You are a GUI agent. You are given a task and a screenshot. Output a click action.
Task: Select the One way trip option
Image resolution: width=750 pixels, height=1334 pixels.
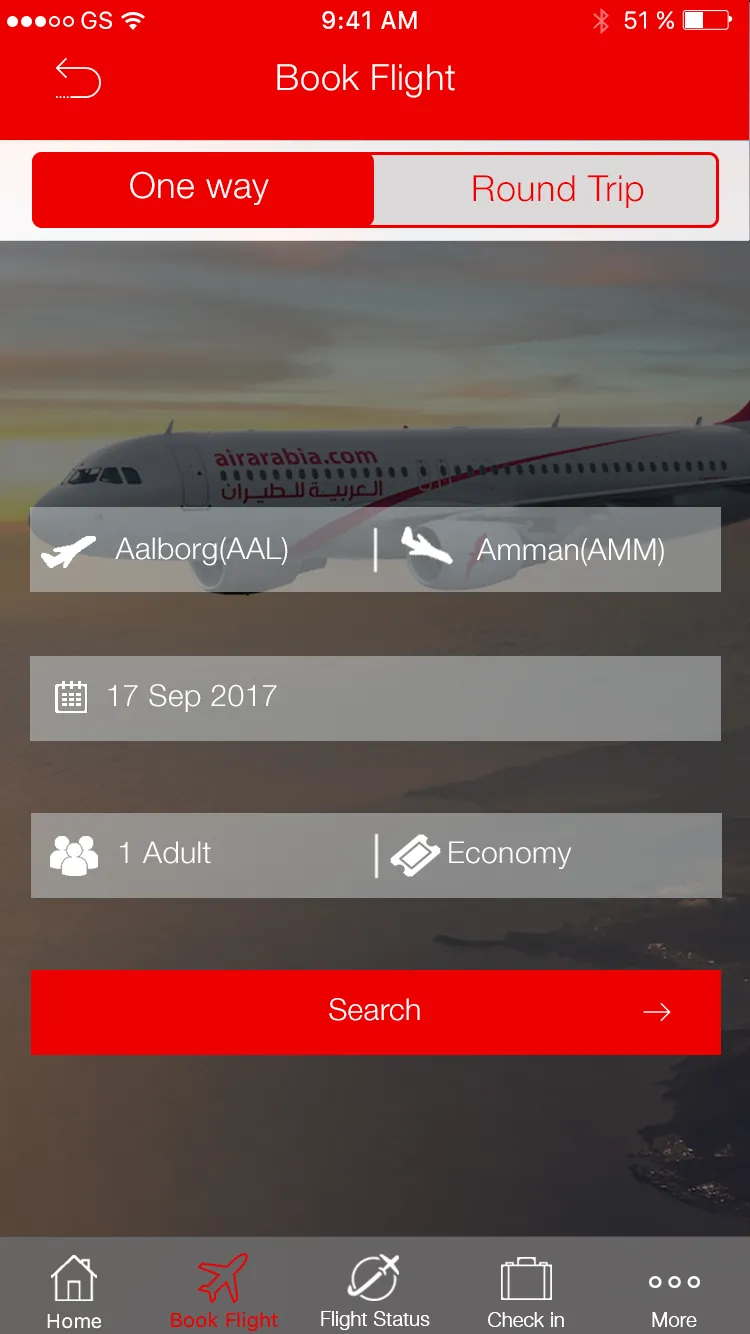pyautogui.click(x=202, y=189)
